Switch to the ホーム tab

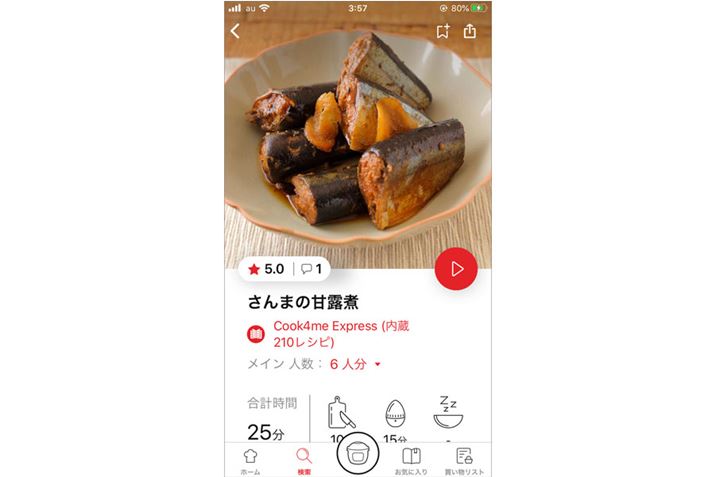click(251, 460)
